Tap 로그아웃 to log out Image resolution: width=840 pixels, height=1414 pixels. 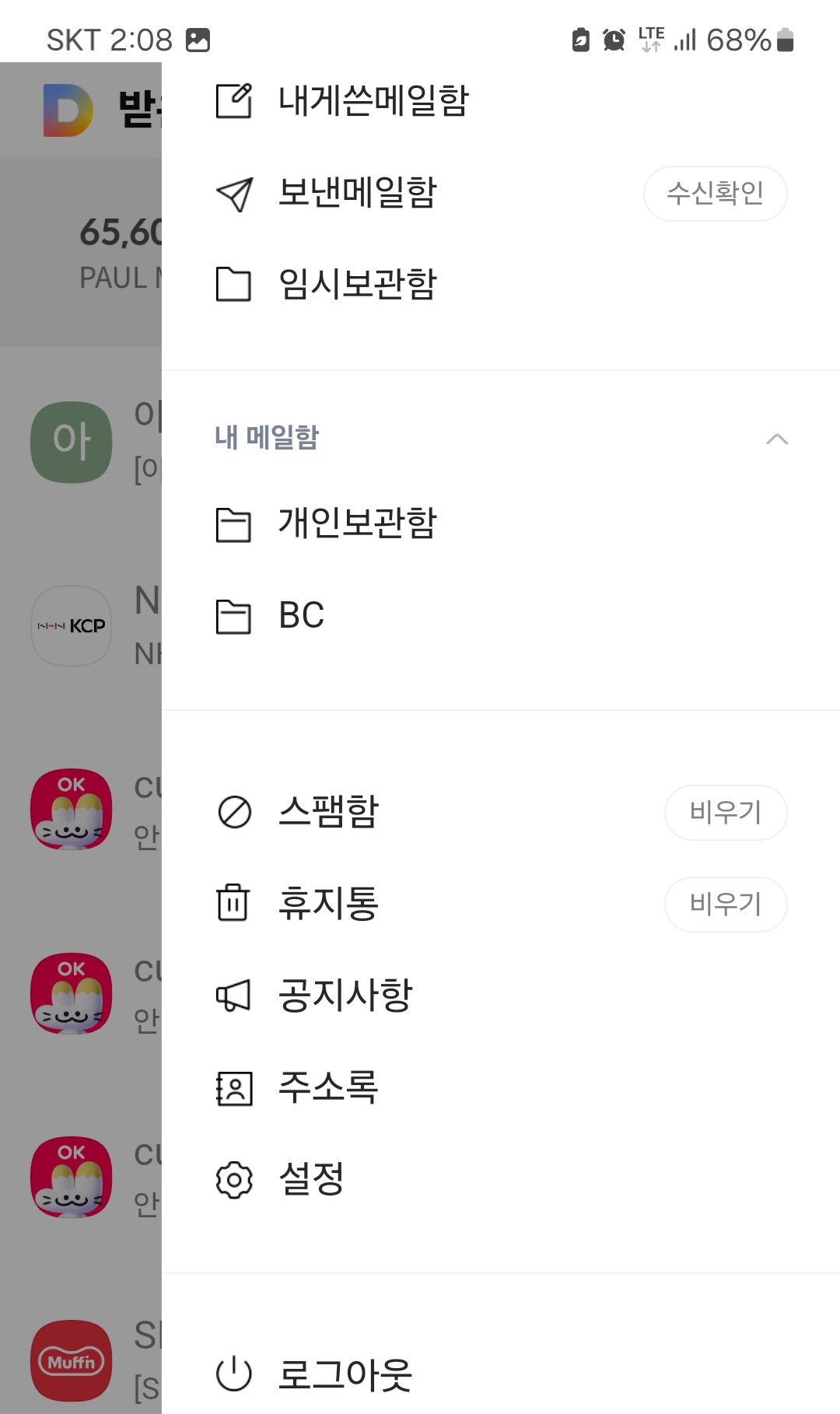point(345,1375)
